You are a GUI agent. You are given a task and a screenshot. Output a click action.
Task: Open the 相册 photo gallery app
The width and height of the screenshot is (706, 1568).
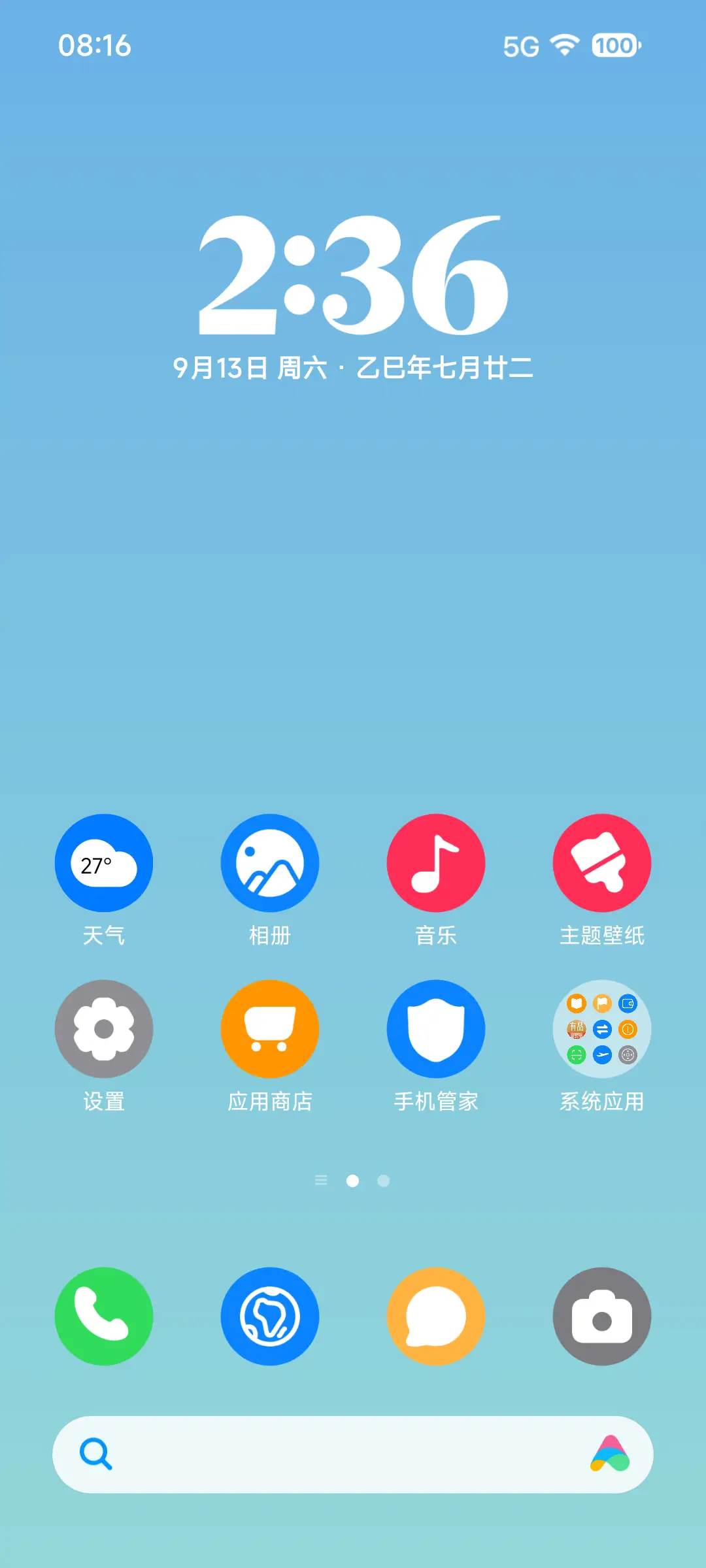(x=270, y=862)
